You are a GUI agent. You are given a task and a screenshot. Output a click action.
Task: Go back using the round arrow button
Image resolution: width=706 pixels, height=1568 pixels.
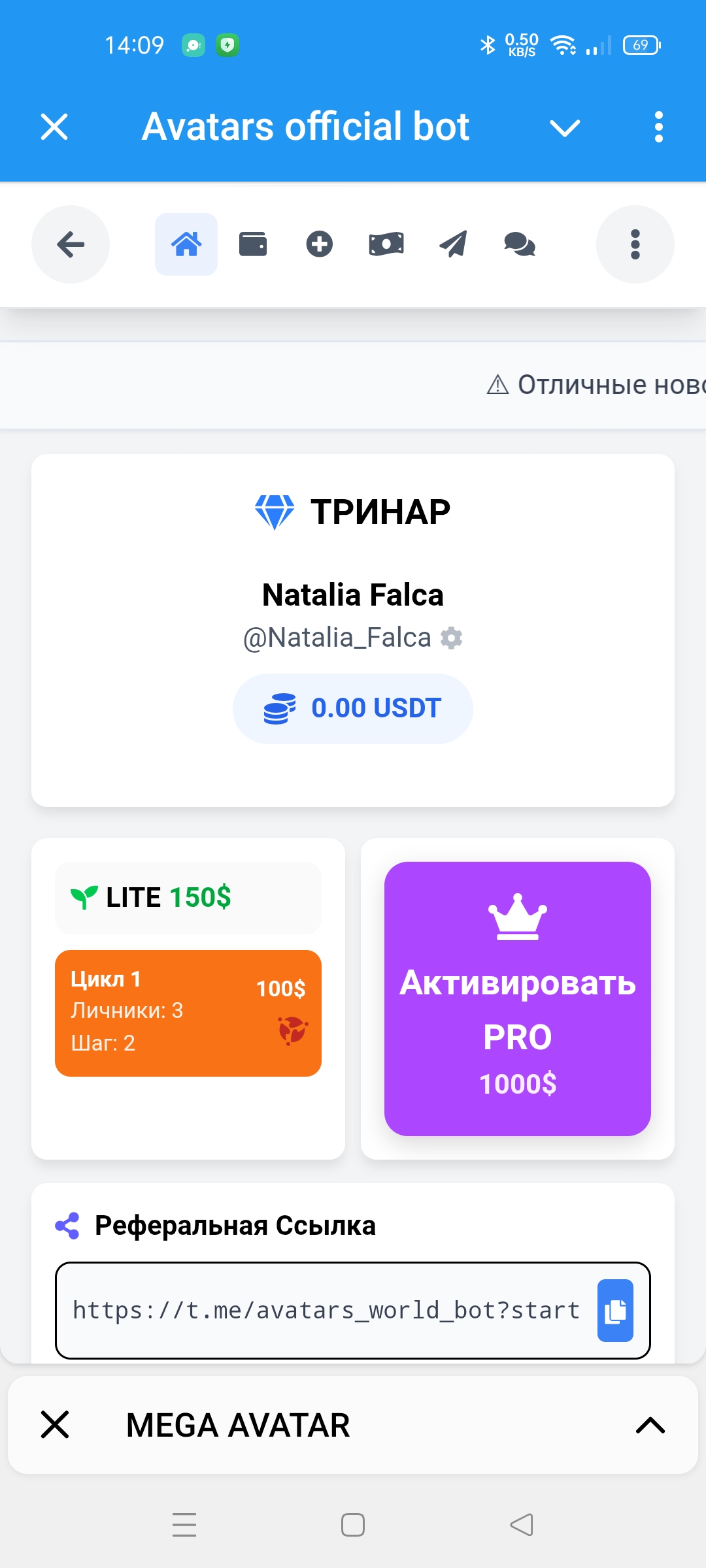point(71,244)
